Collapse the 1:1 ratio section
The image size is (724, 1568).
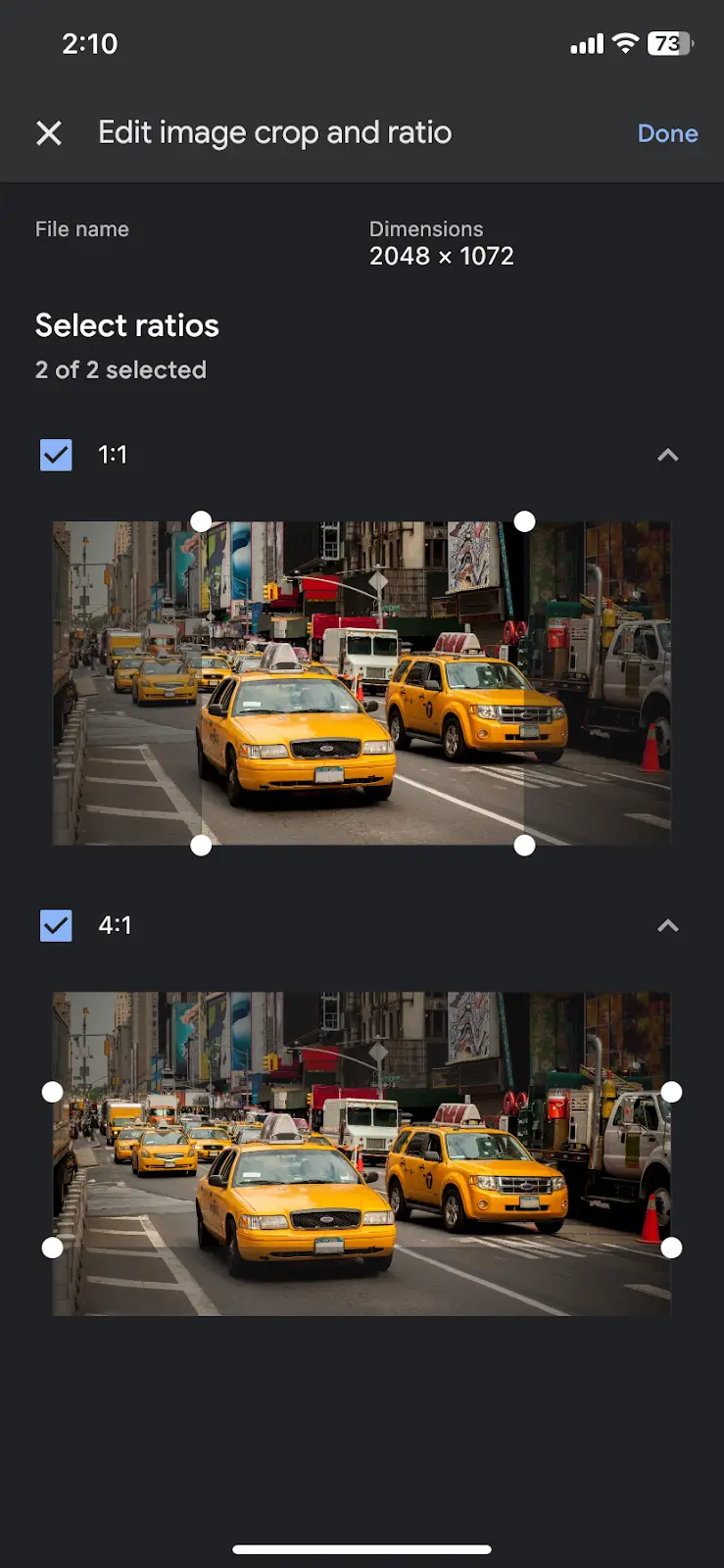[667, 455]
